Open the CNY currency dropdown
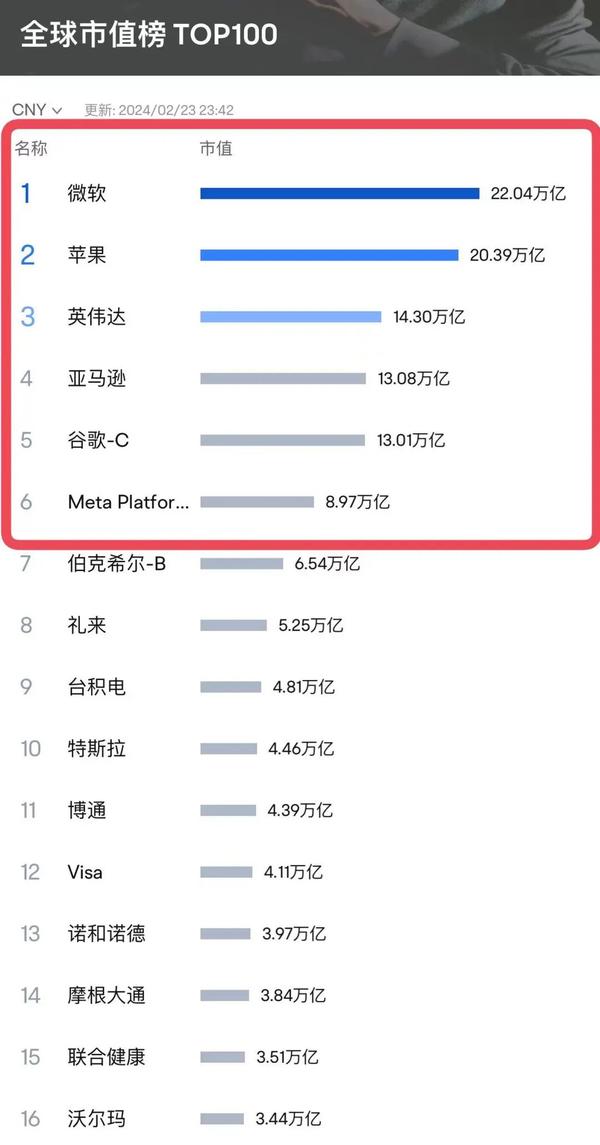Screen dimensions: 600x1145 [x=37, y=110]
